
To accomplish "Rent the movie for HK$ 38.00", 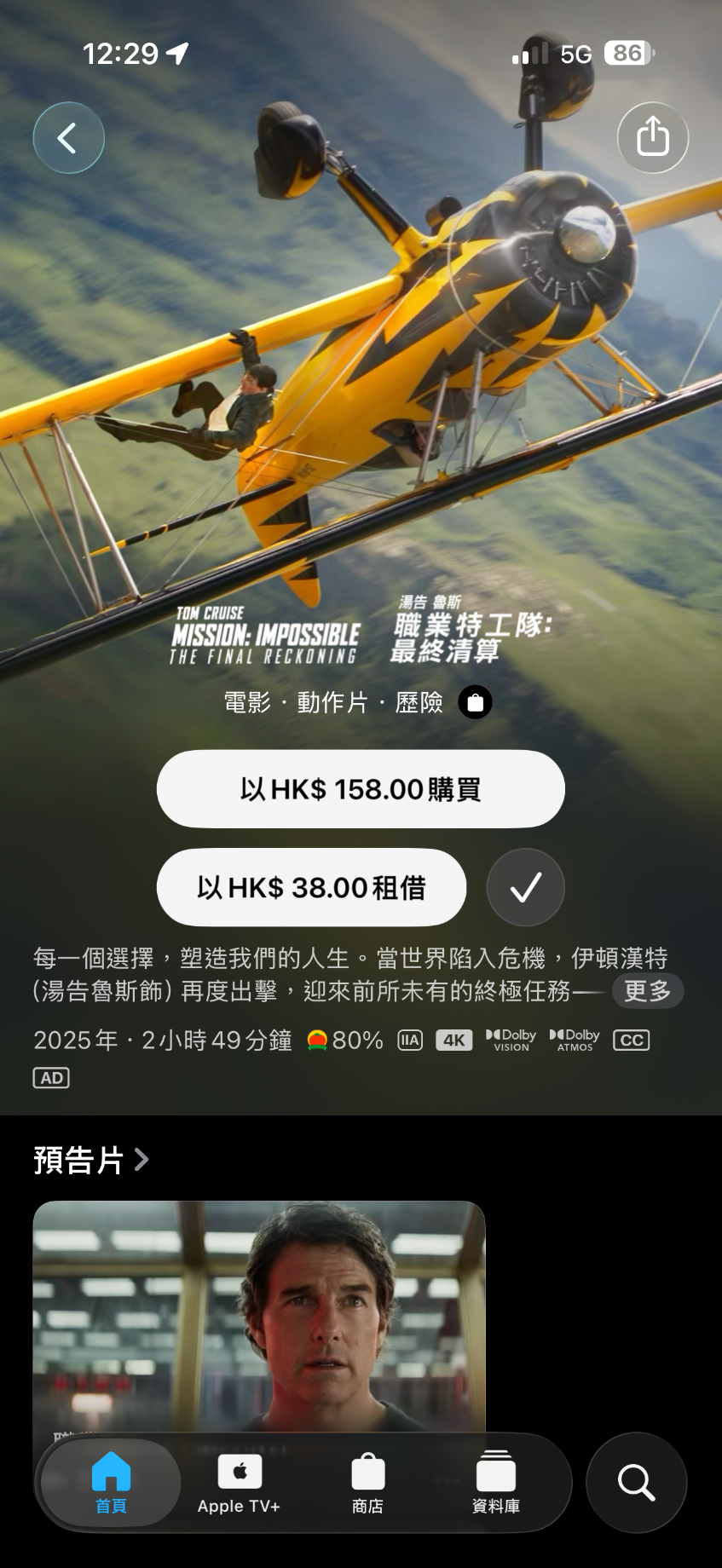I will pos(311,887).
